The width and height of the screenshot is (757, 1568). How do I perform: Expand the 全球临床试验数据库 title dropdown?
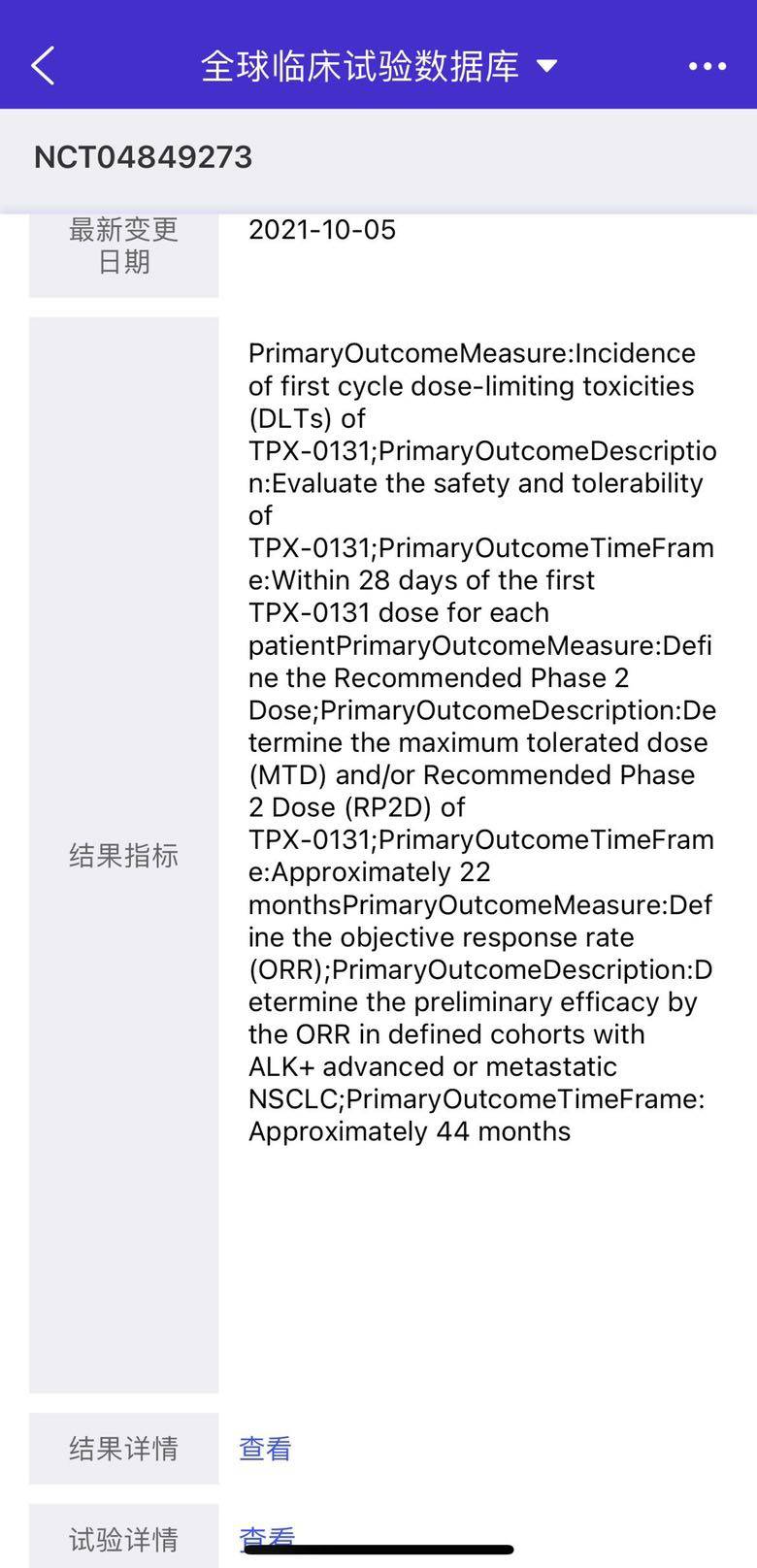pos(547,66)
